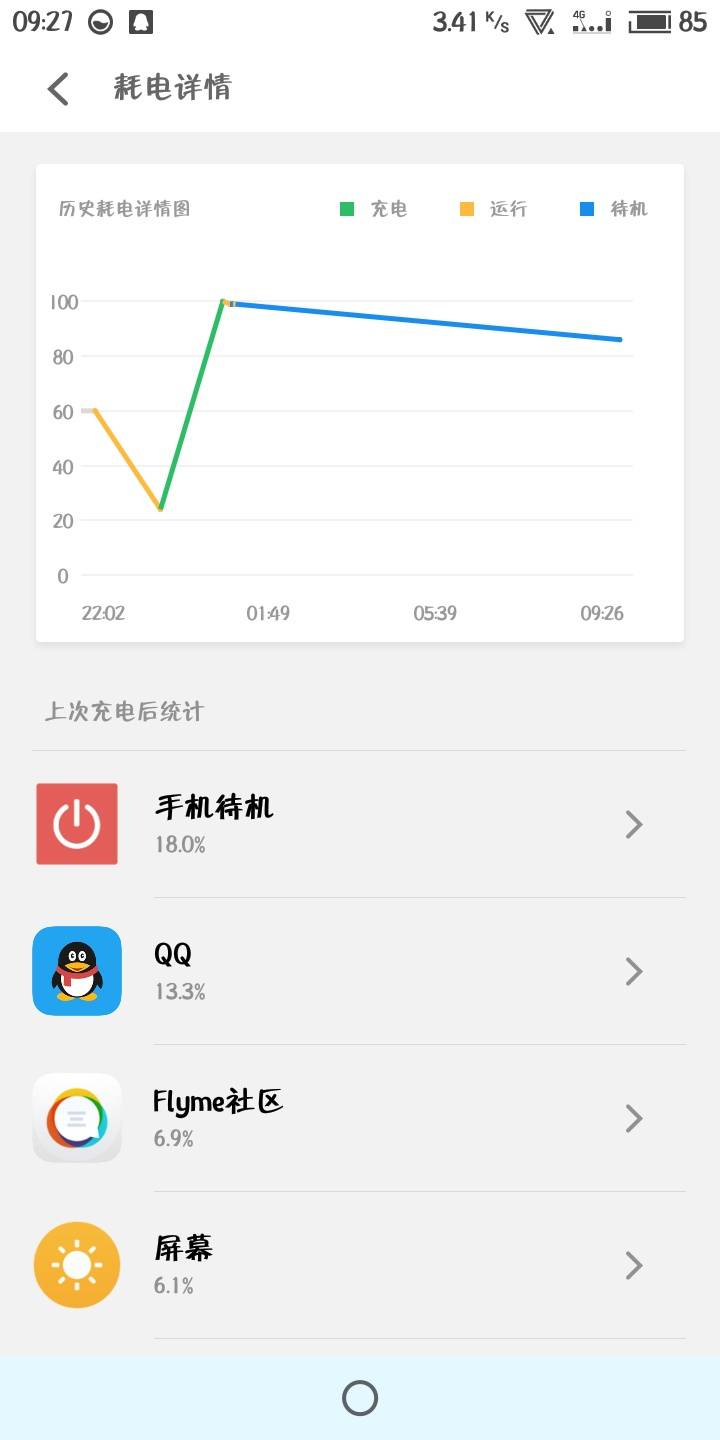Click the red power icon for 手机待机

(x=76, y=823)
